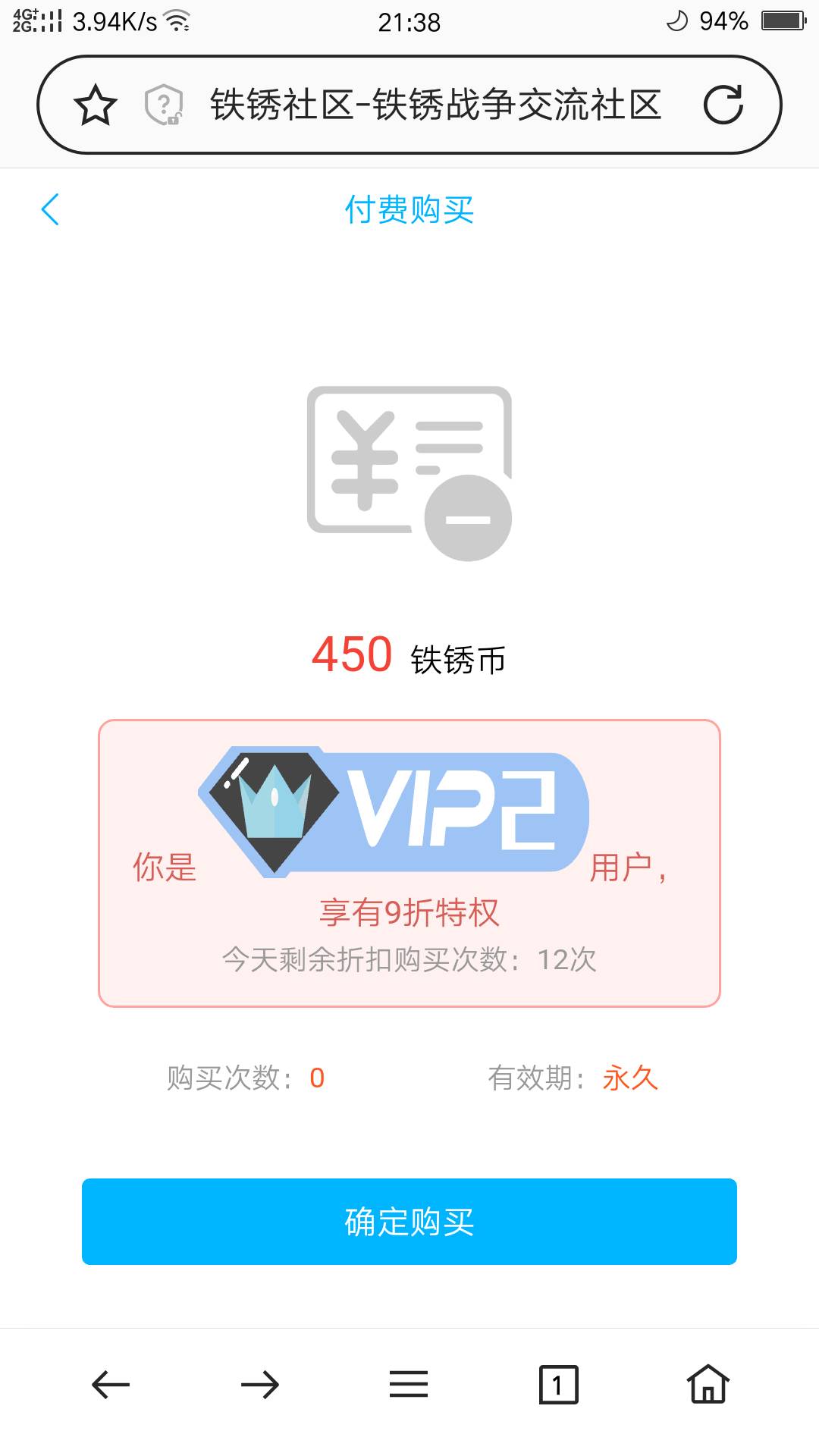
Task: Open the browser menu
Action: 409,1385
